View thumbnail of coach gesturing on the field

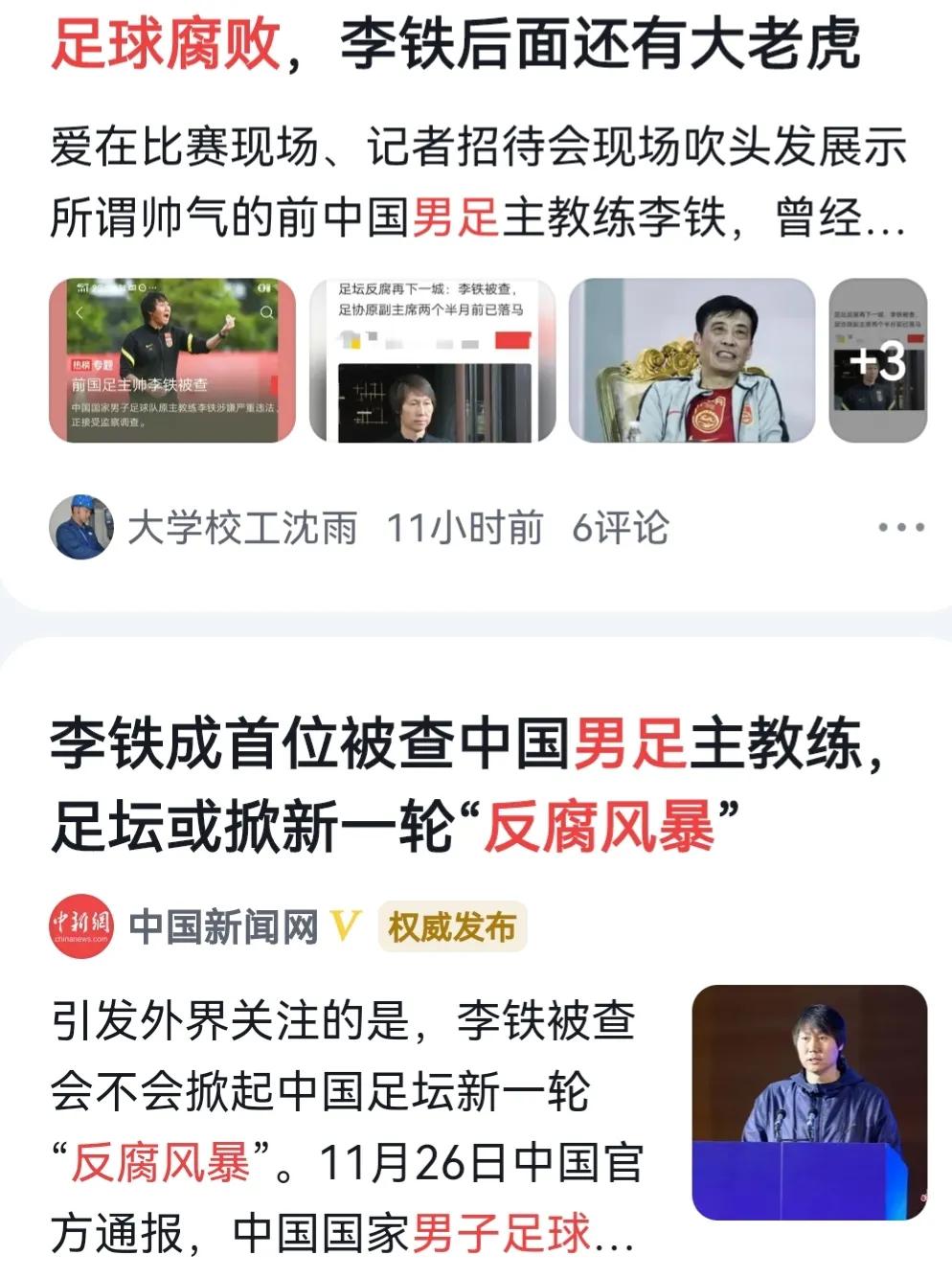point(173,362)
